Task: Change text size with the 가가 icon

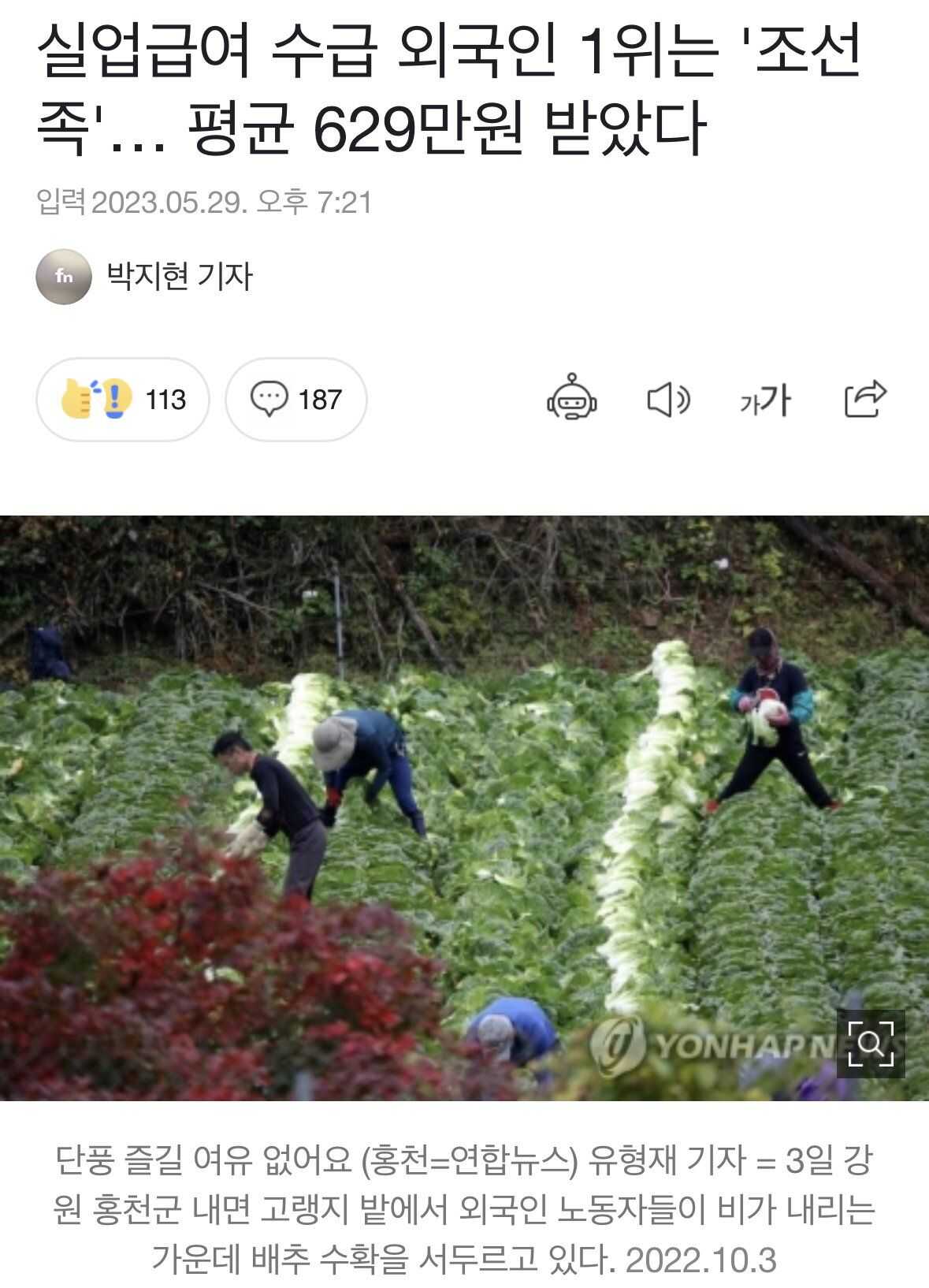Action: (764, 400)
